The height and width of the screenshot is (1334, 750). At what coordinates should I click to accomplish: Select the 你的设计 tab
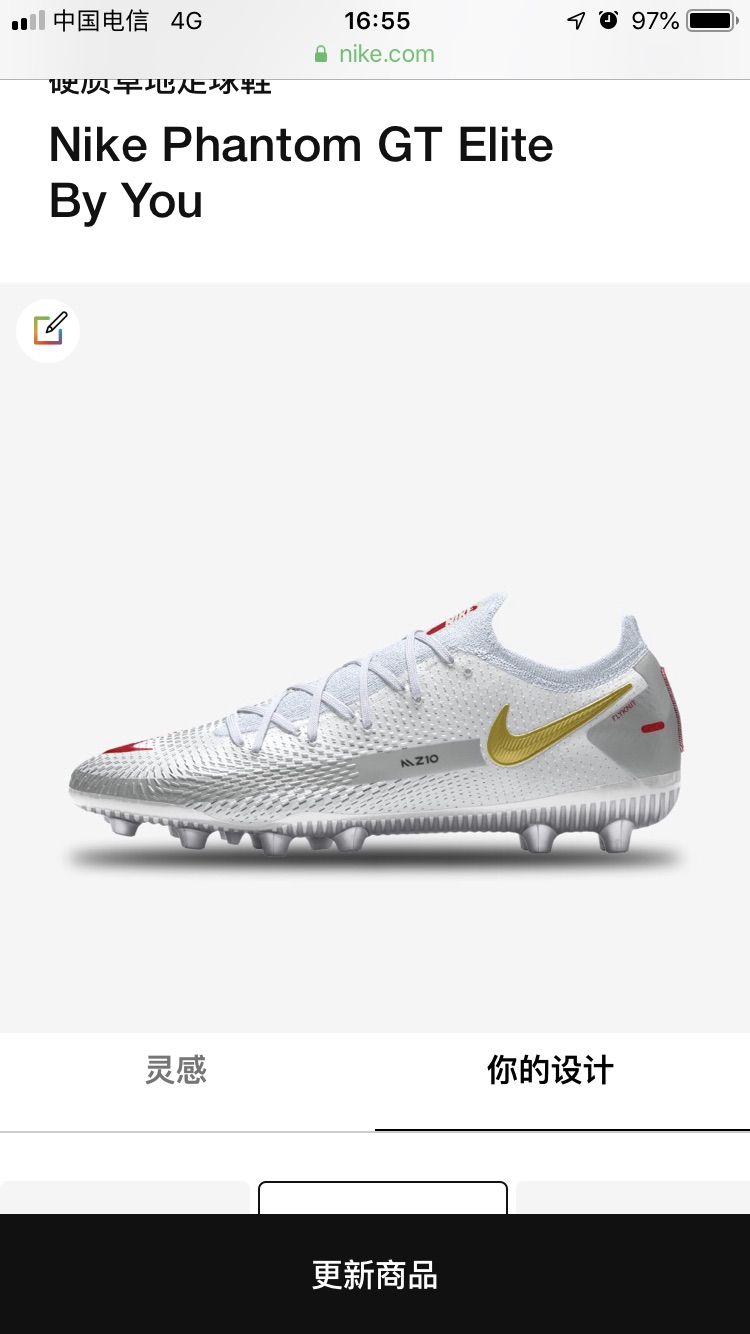[x=550, y=1070]
